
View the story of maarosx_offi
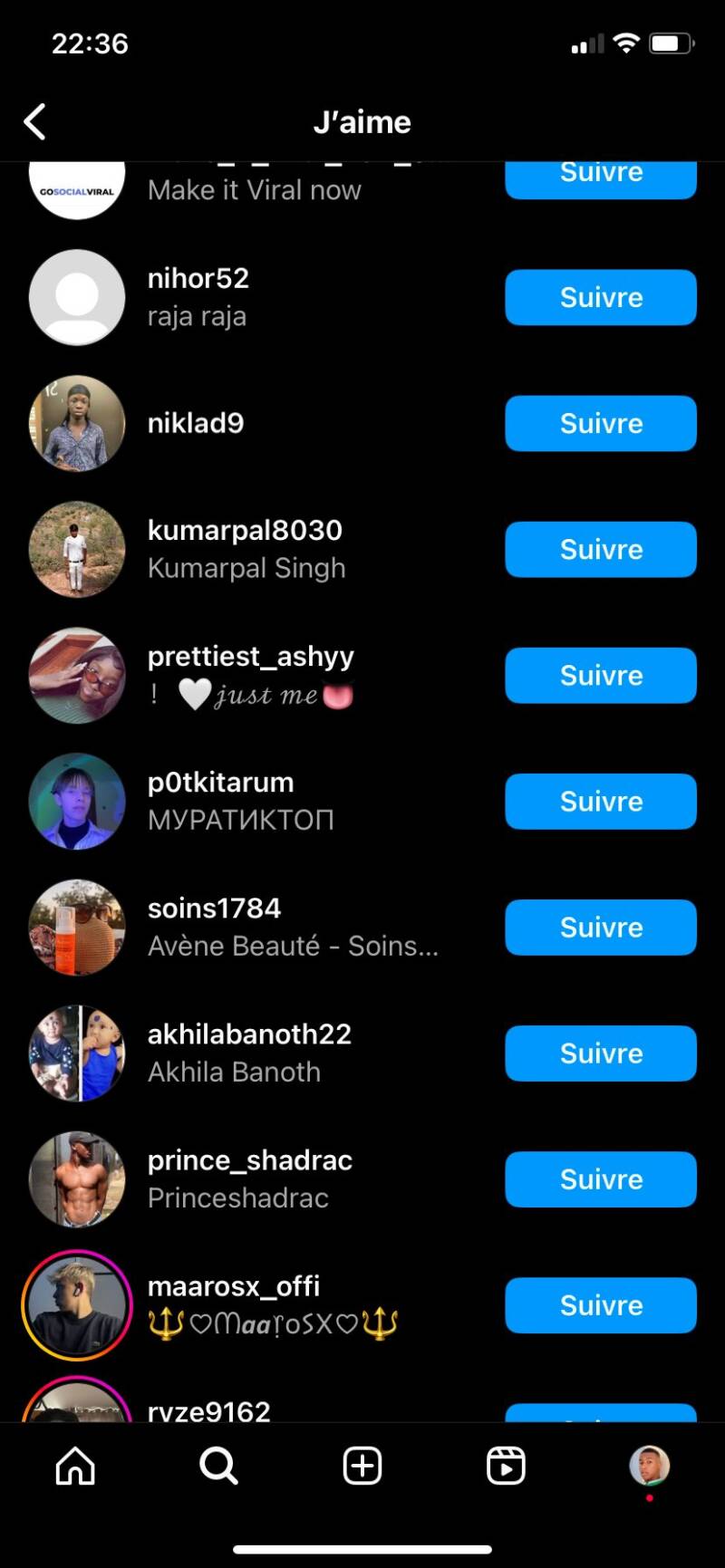(77, 1305)
